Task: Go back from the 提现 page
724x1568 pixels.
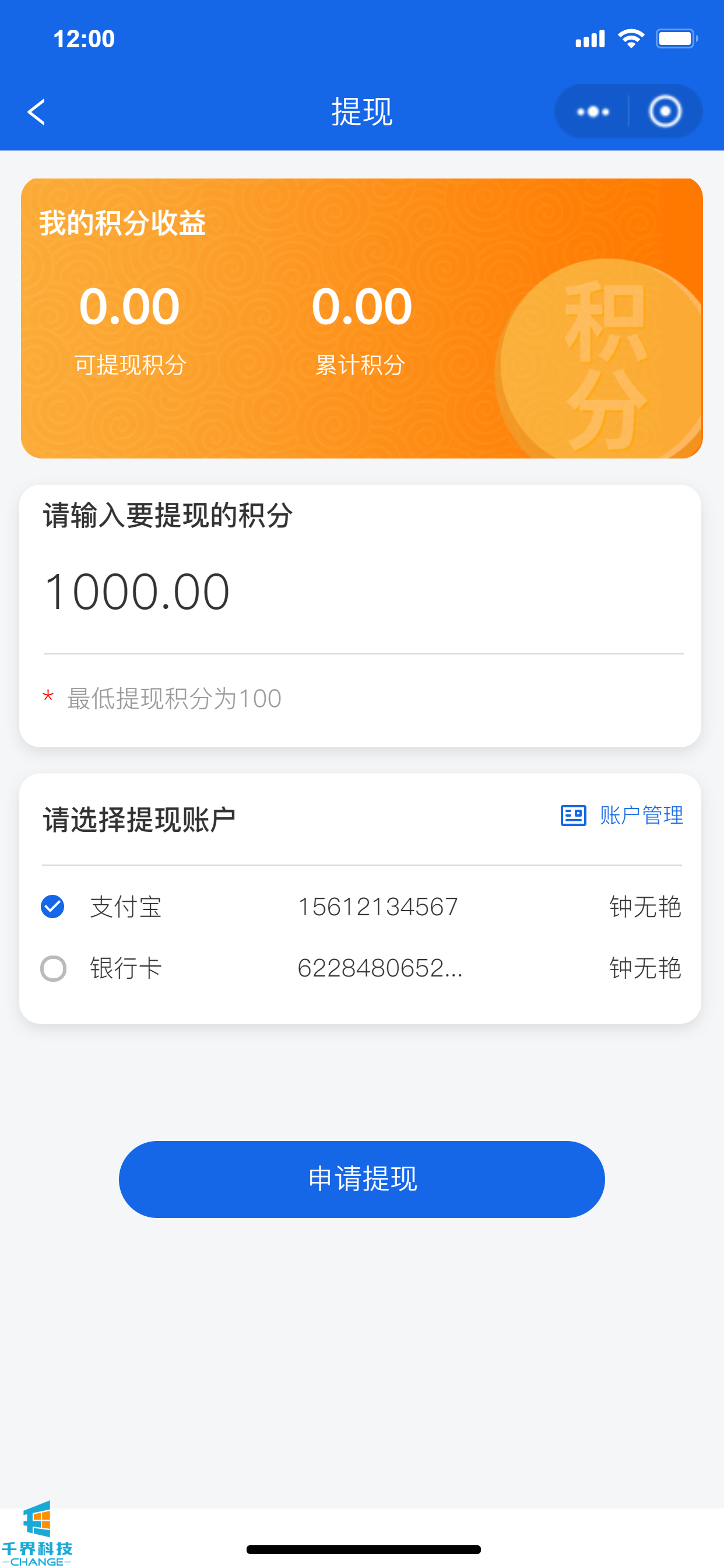Action: [x=37, y=112]
